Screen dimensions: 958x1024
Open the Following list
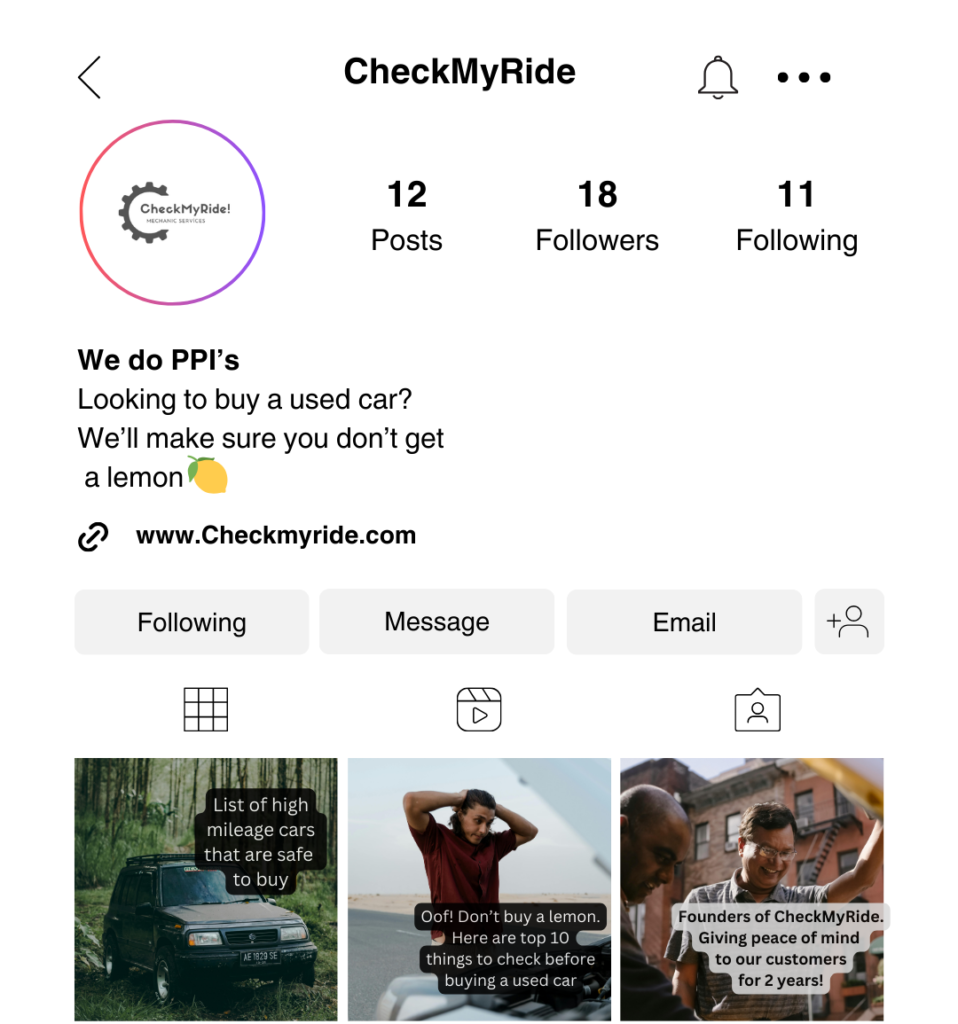[796, 216]
